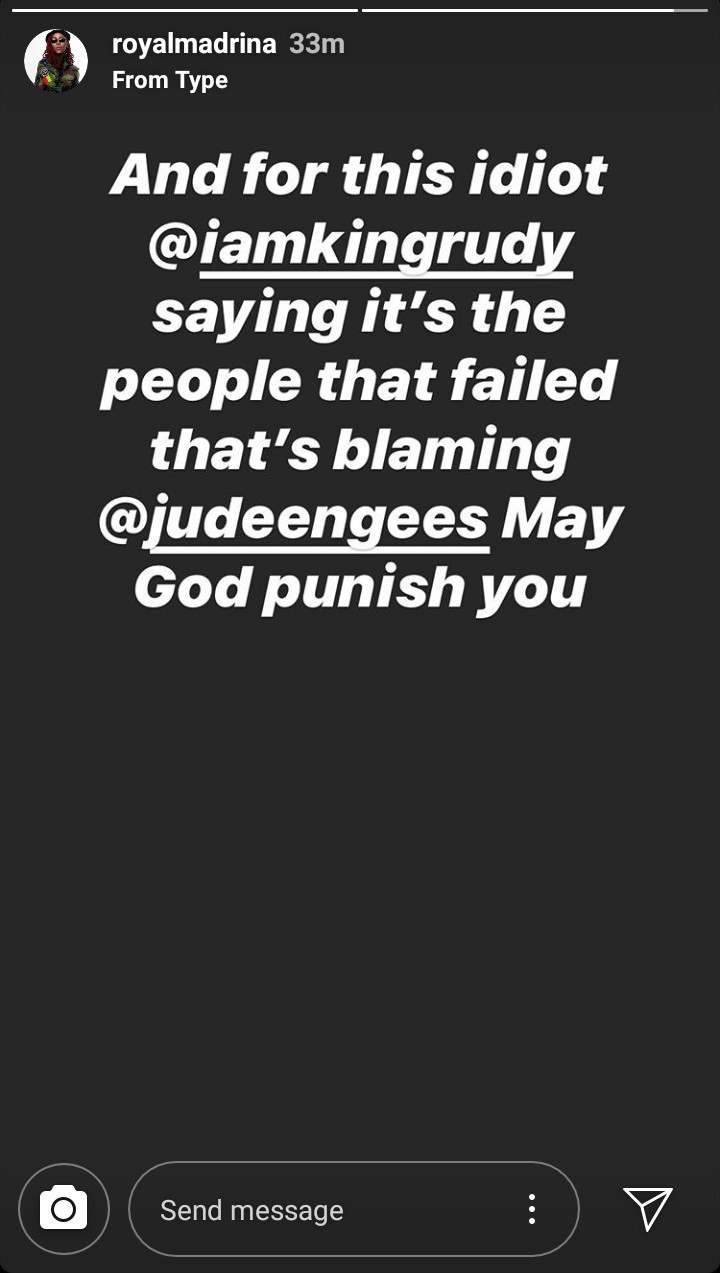This screenshot has height=1273, width=720.
Task: Open royalmadrina's profile picture
Action: pos(56,61)
